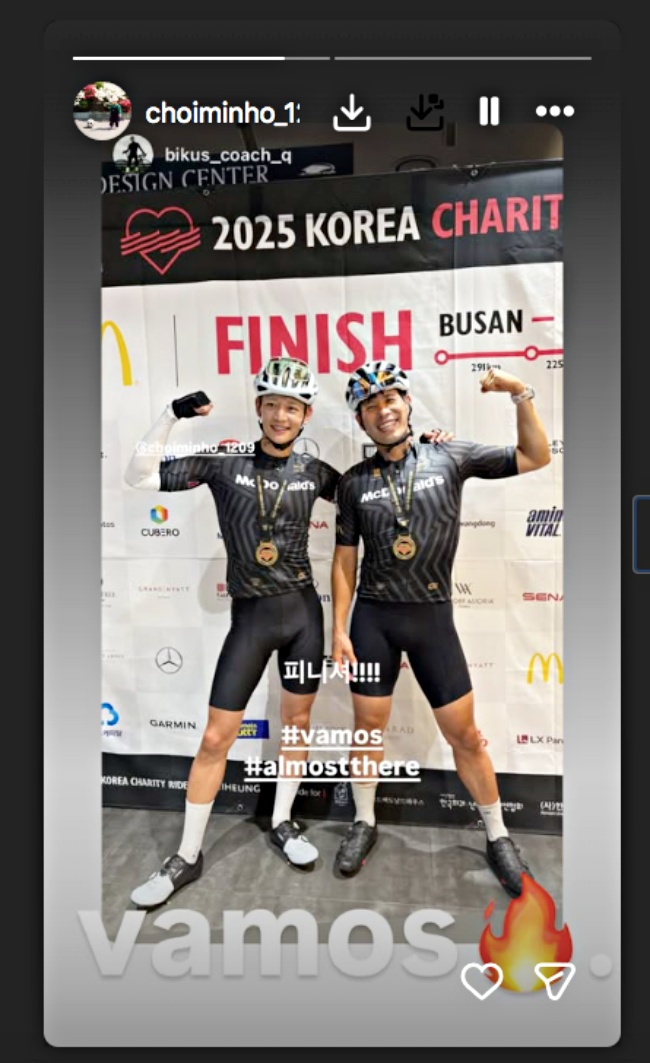The height and width of the screenshot is (1063, 650).
Task: Download this story
Action: point(351,112)
